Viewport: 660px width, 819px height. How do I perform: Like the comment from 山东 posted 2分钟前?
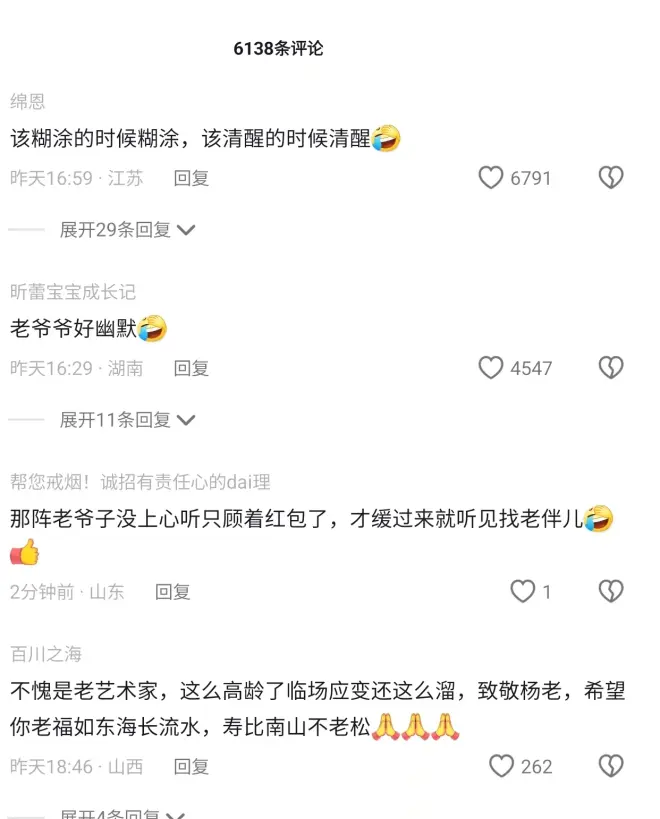point(523,592)
